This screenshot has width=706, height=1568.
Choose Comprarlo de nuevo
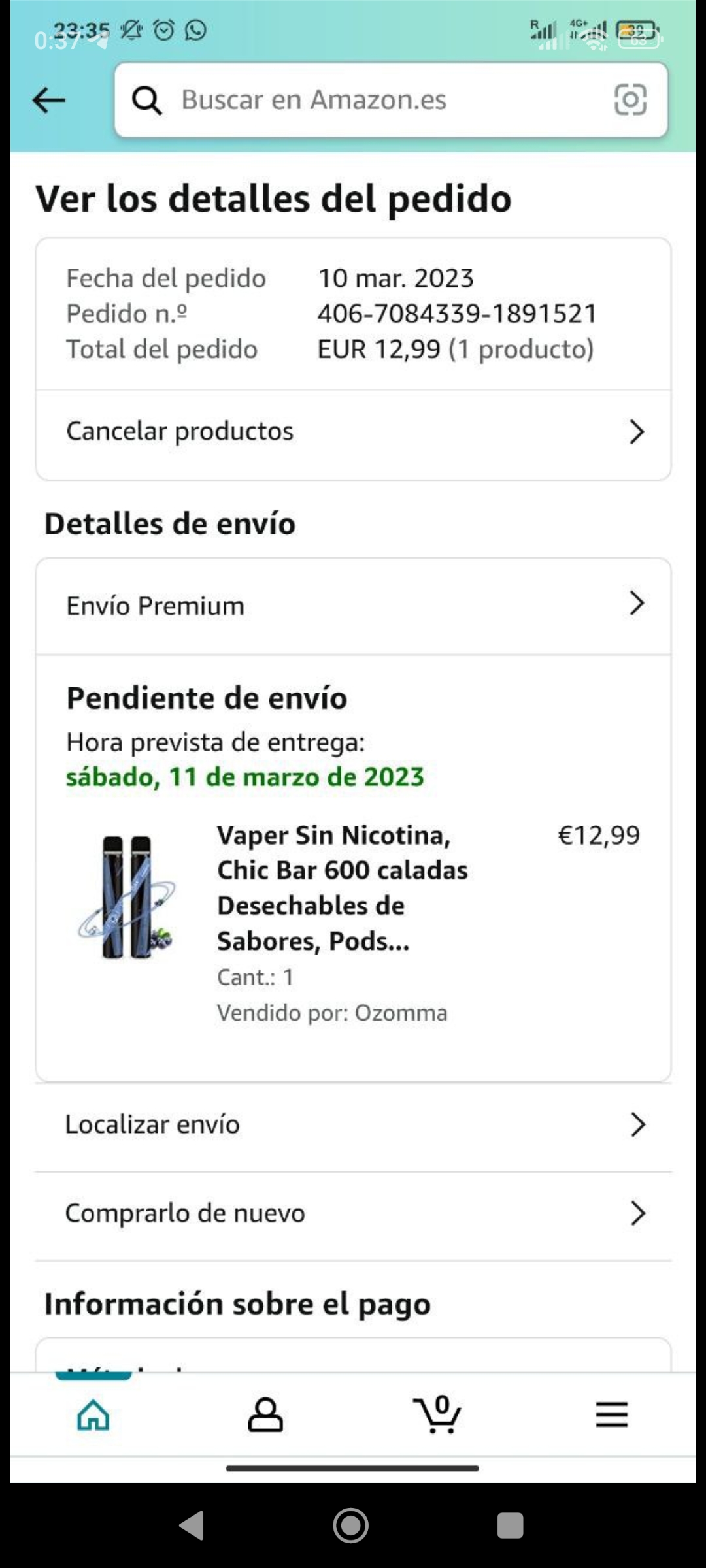[353, 1213]
